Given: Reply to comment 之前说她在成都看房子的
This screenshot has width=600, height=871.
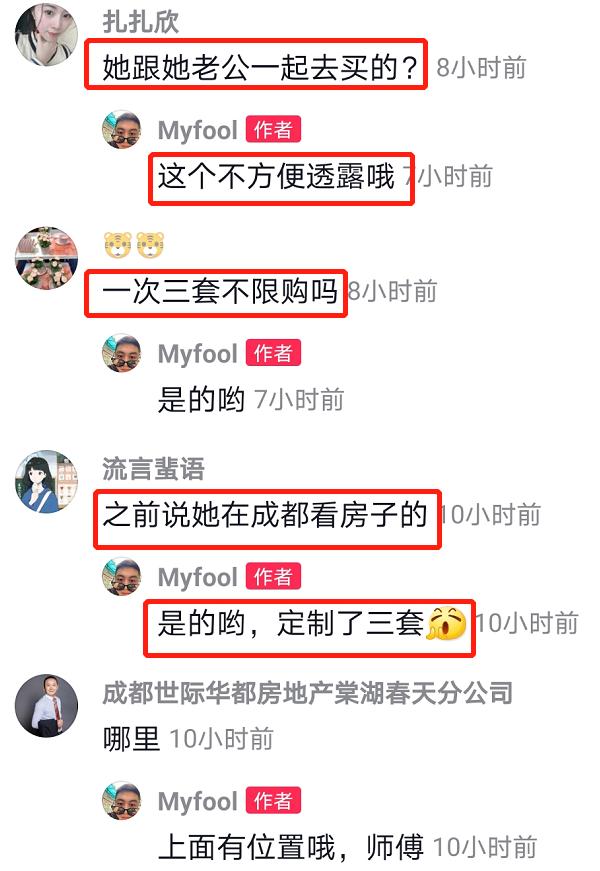Looking at the screenshot, I should pos(266,516).
